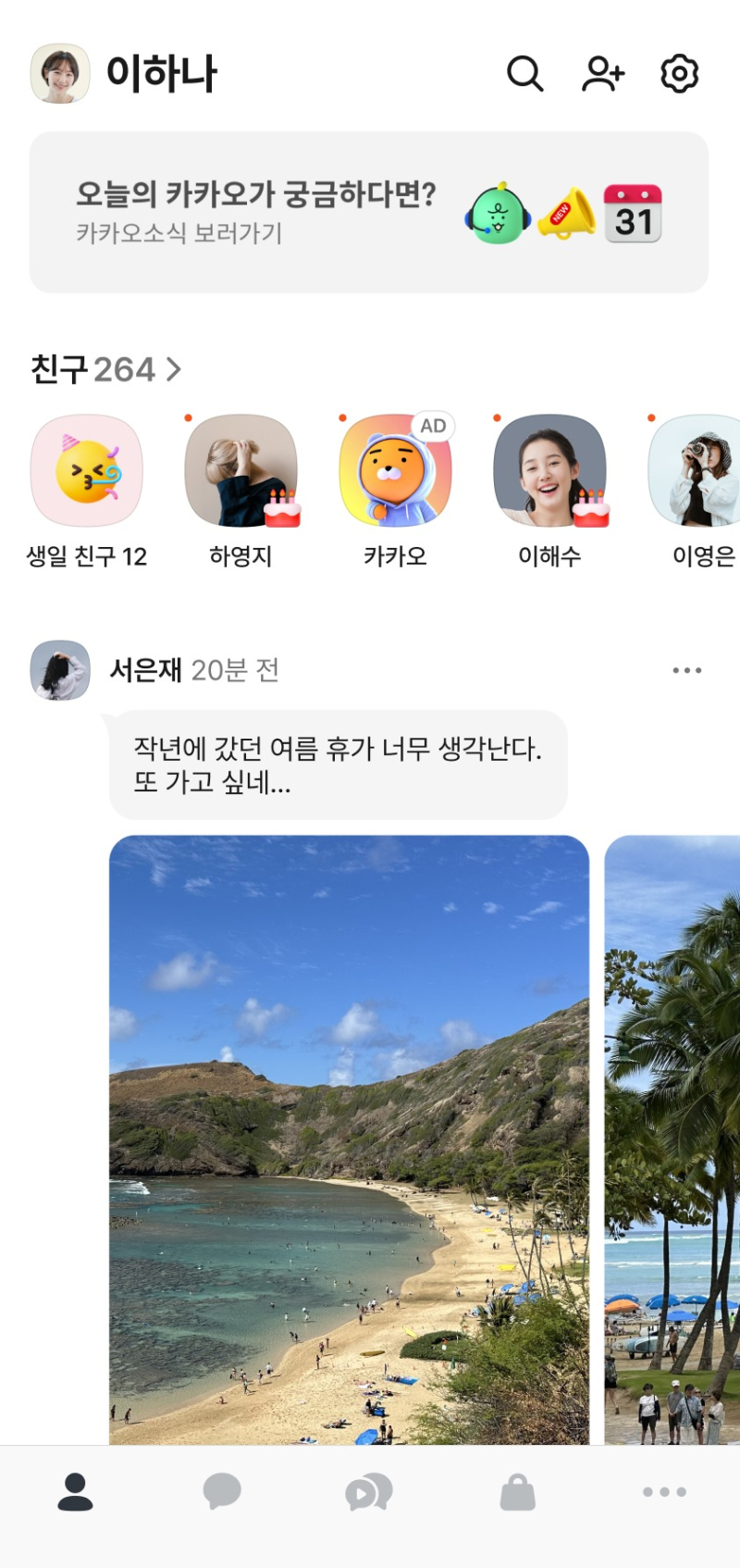Open 생일 친구 12 birthday friends
This screenshot has width=740, height=1568.
pyautogui.click(x=87, y=472)
